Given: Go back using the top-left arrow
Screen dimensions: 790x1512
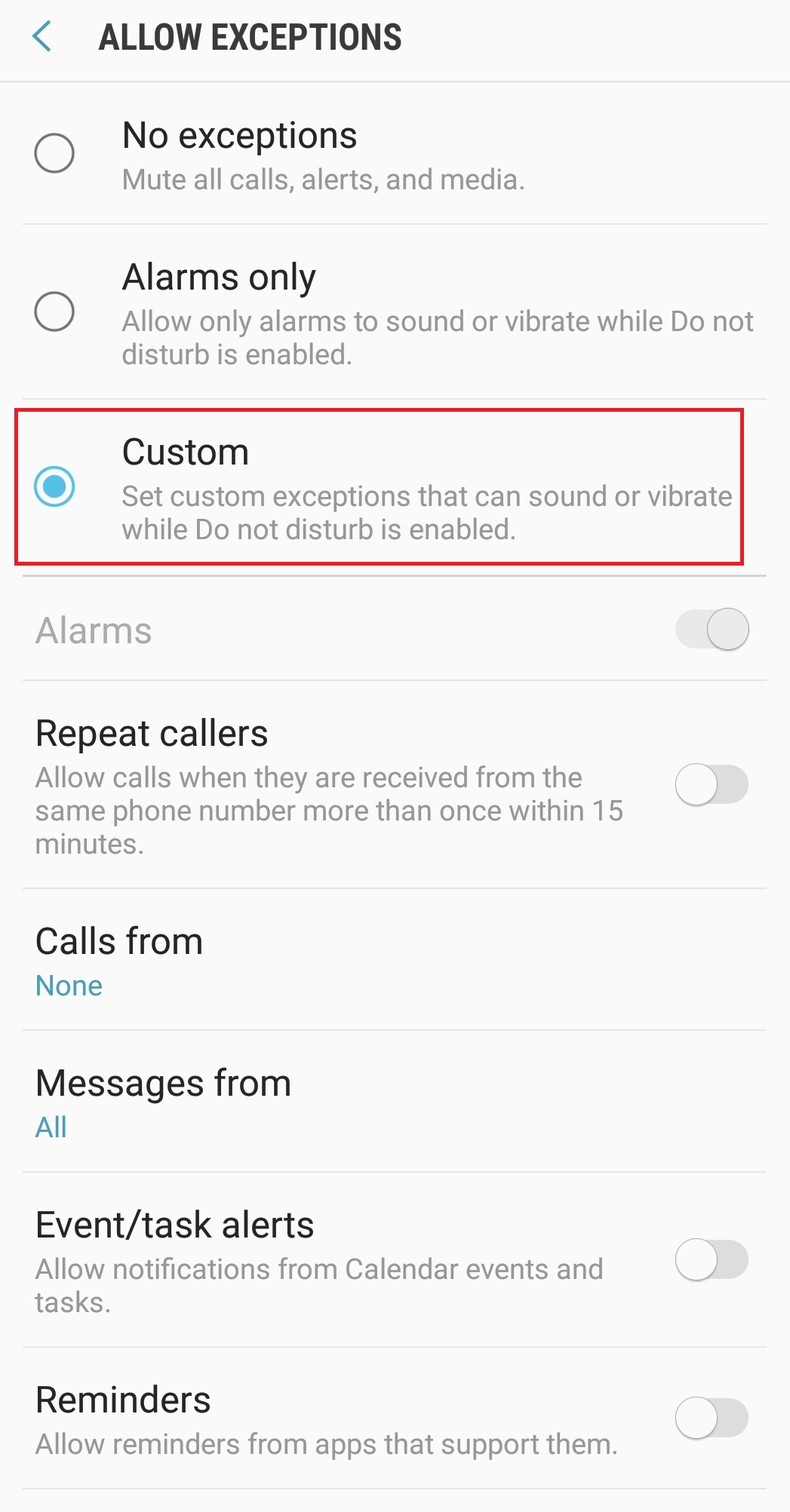Looking at the screenshot, I should (42, 37).
